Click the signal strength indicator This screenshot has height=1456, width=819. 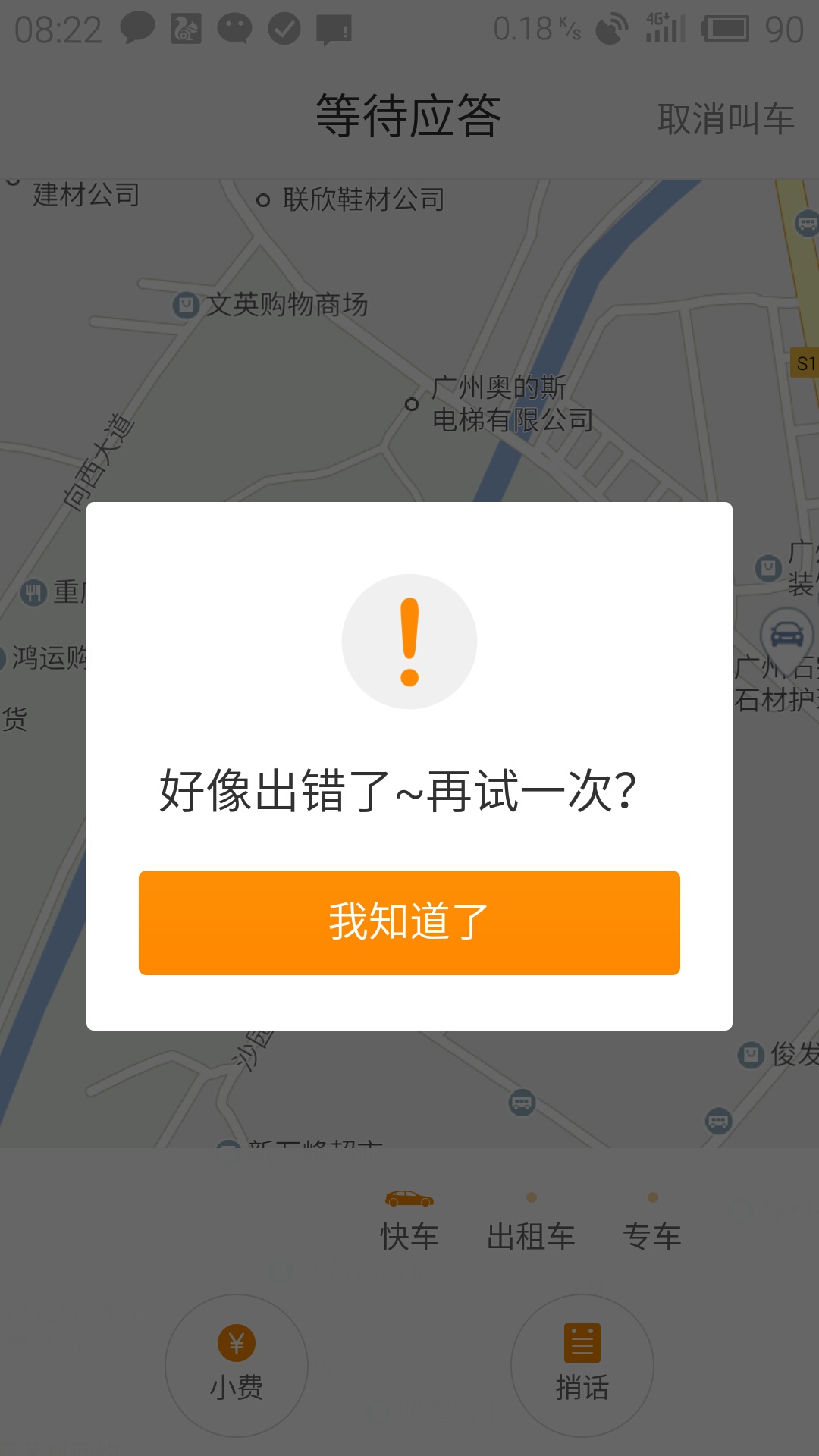click(664, 29)
